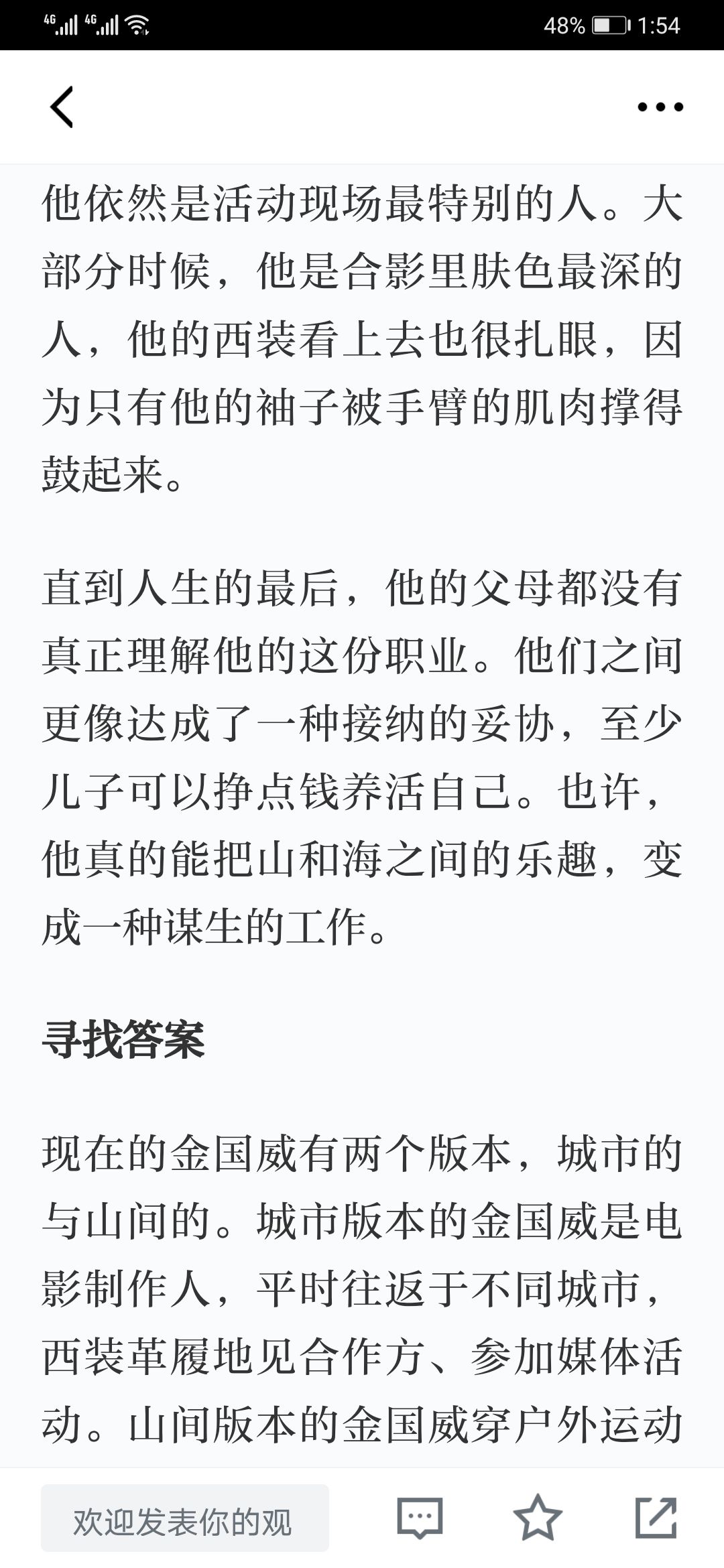The image size is (724, 1568).
Task: Bookmark this article with the star icon
Action: 538,1518
